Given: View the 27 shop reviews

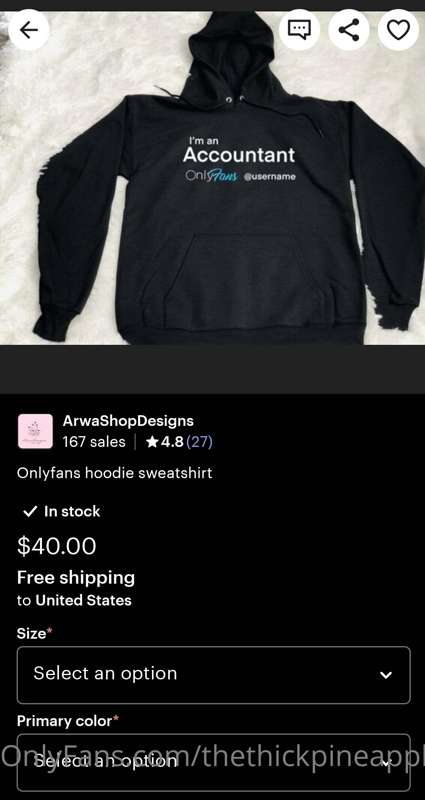Looking at the screenshot, I should (x=199, y=441).
